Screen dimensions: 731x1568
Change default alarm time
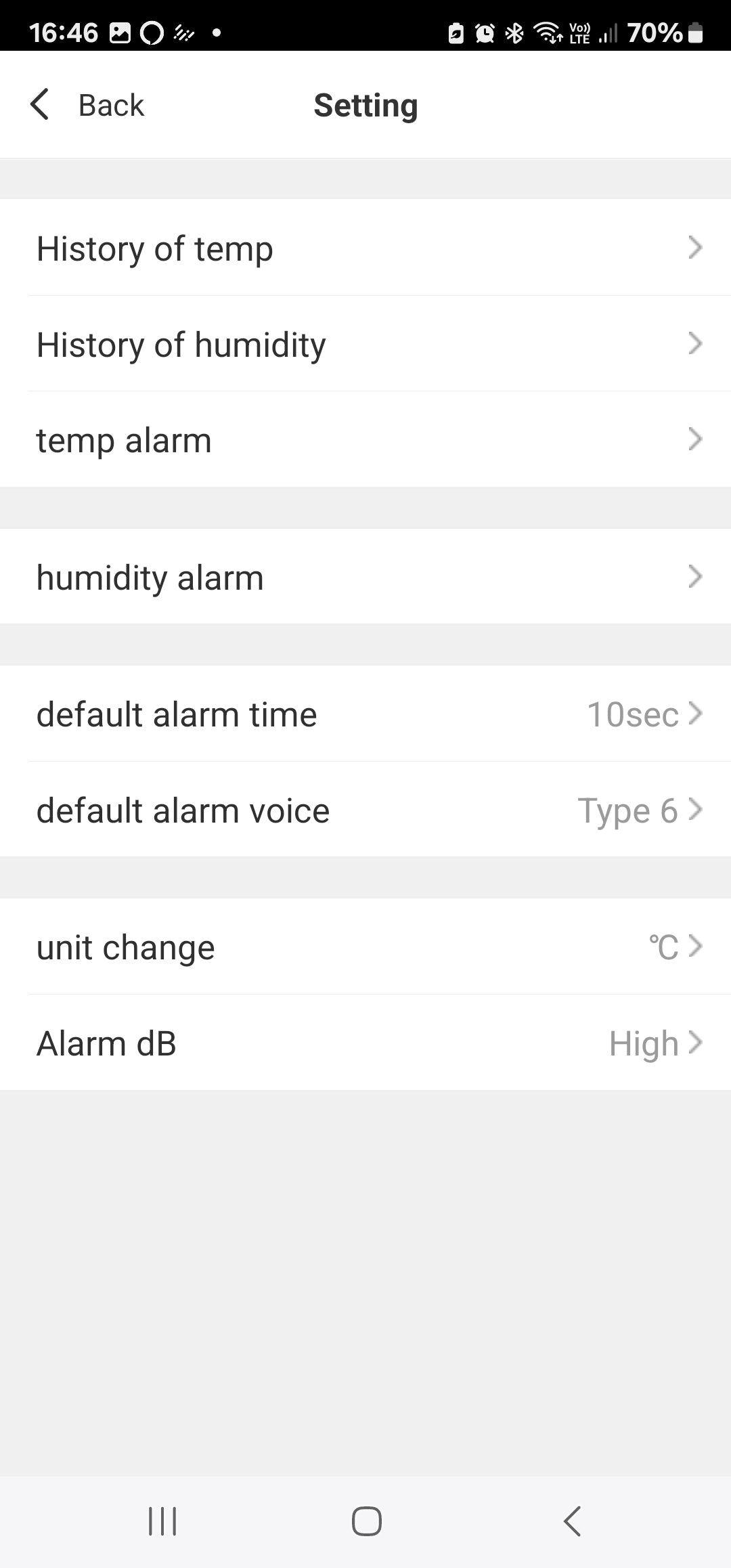pos(365,714)
